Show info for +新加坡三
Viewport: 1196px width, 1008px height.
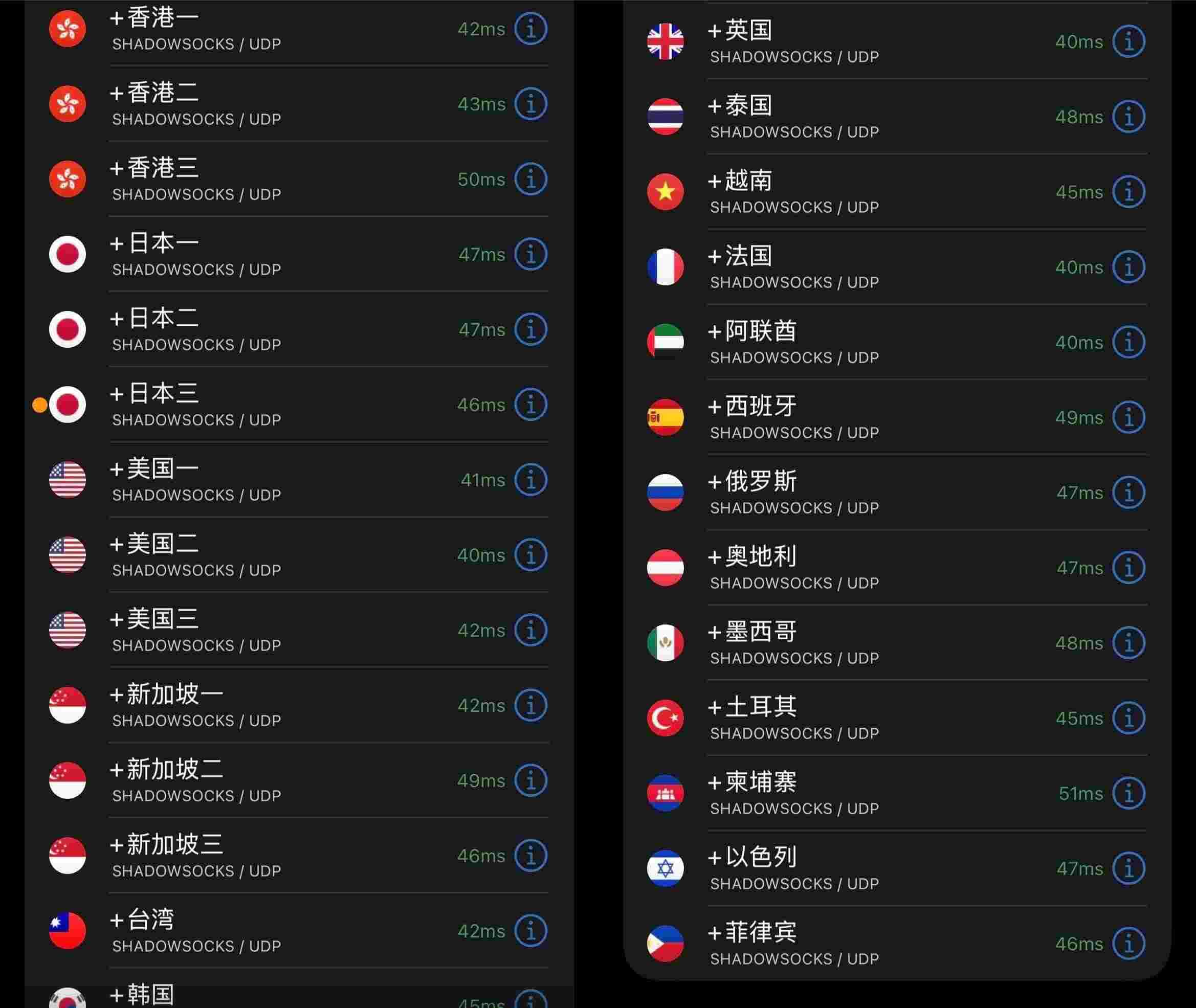click(530, 856)
